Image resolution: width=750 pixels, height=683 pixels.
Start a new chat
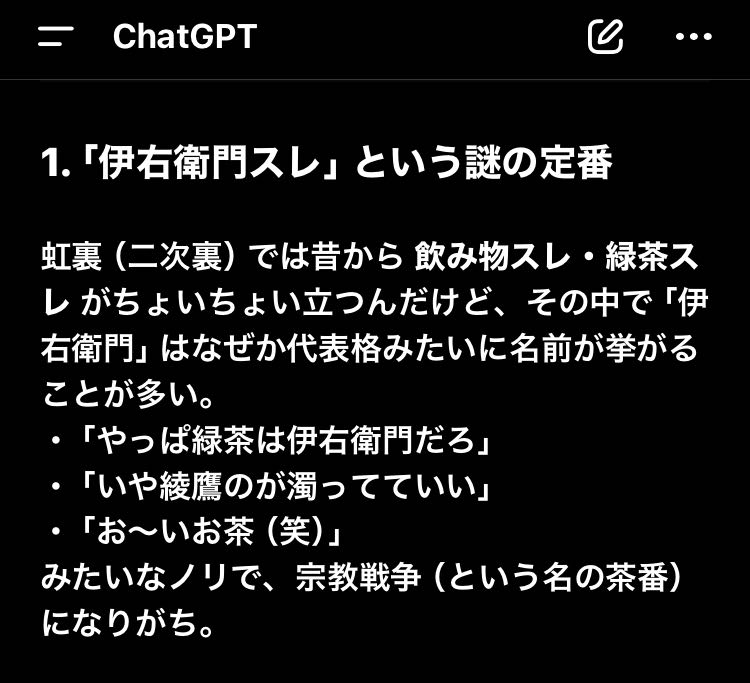(x=605, y=38)
